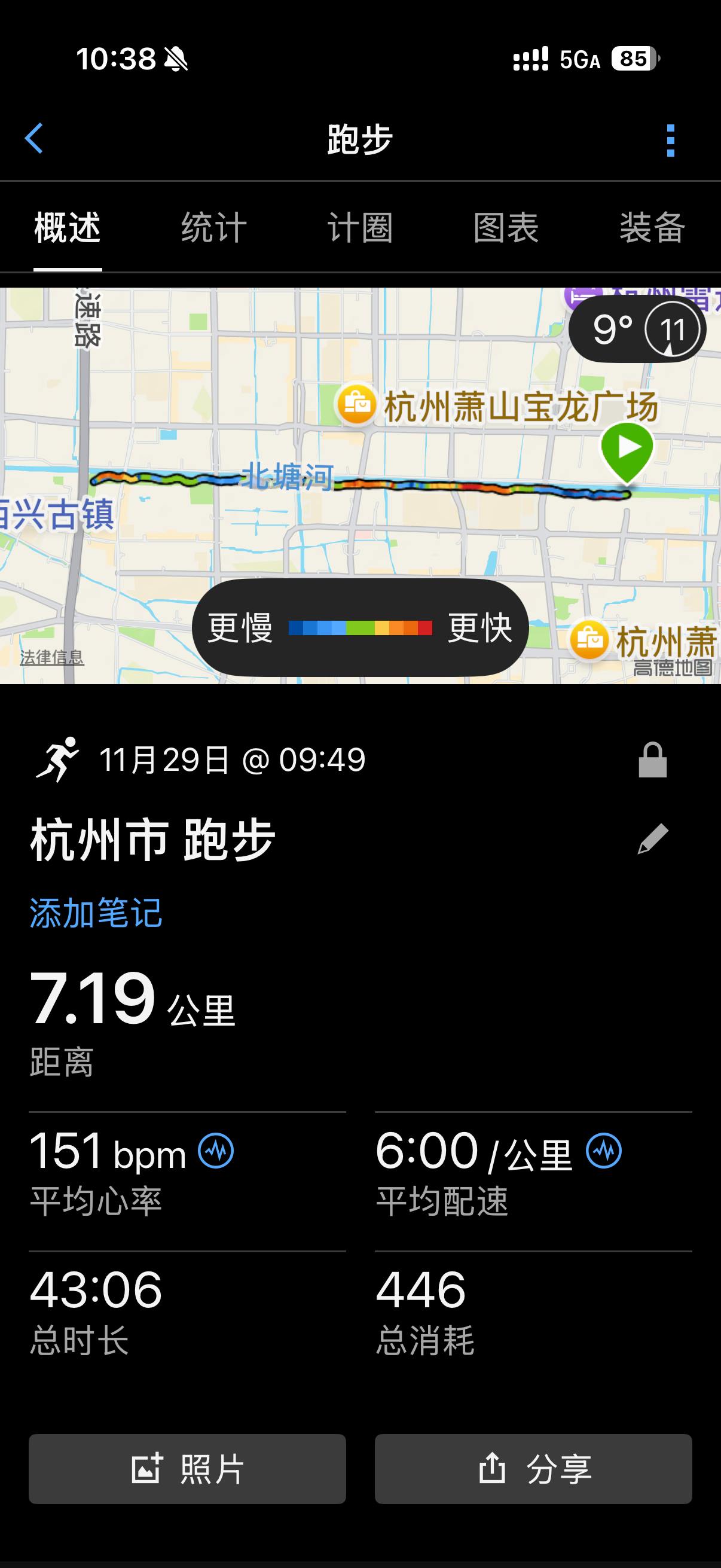Tap the info icon beside 6:00 pace

(604, 1151)
